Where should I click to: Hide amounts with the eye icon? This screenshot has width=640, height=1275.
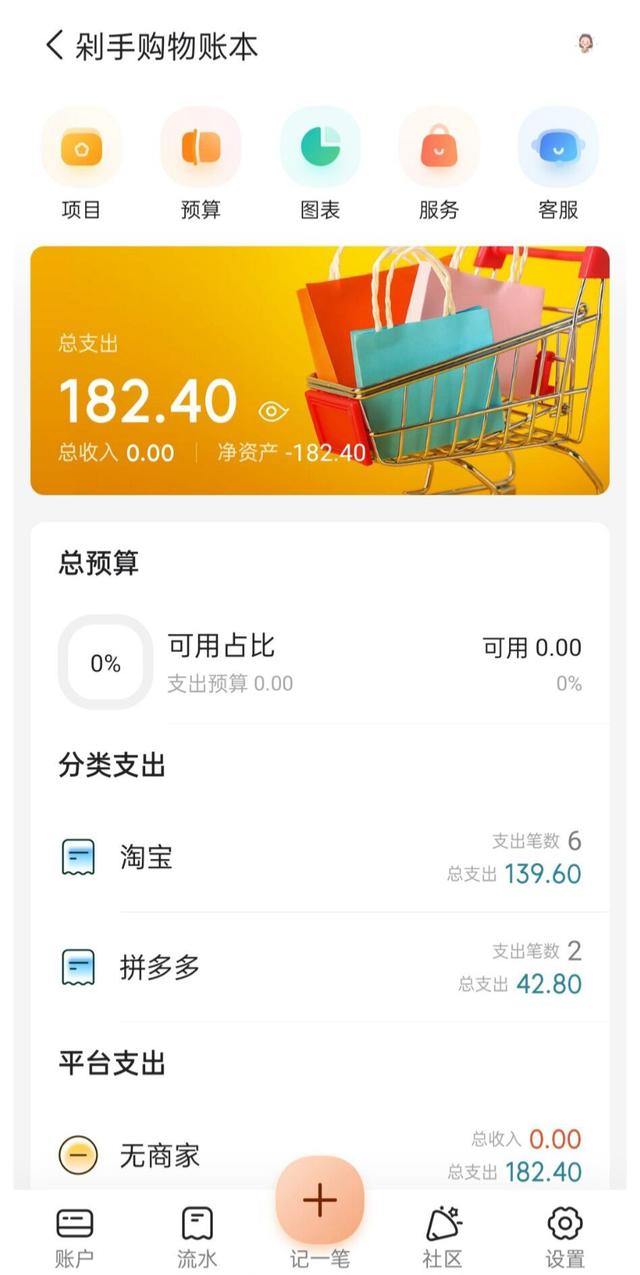[273, 411]
